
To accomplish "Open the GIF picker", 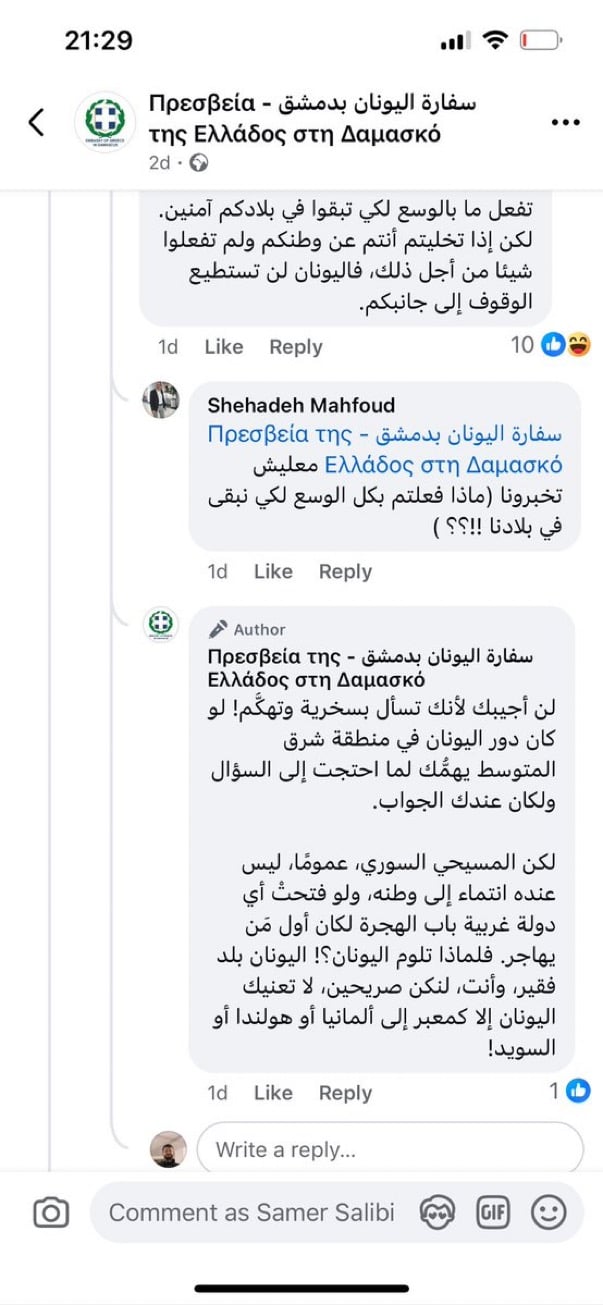I will coord(493,1213).
